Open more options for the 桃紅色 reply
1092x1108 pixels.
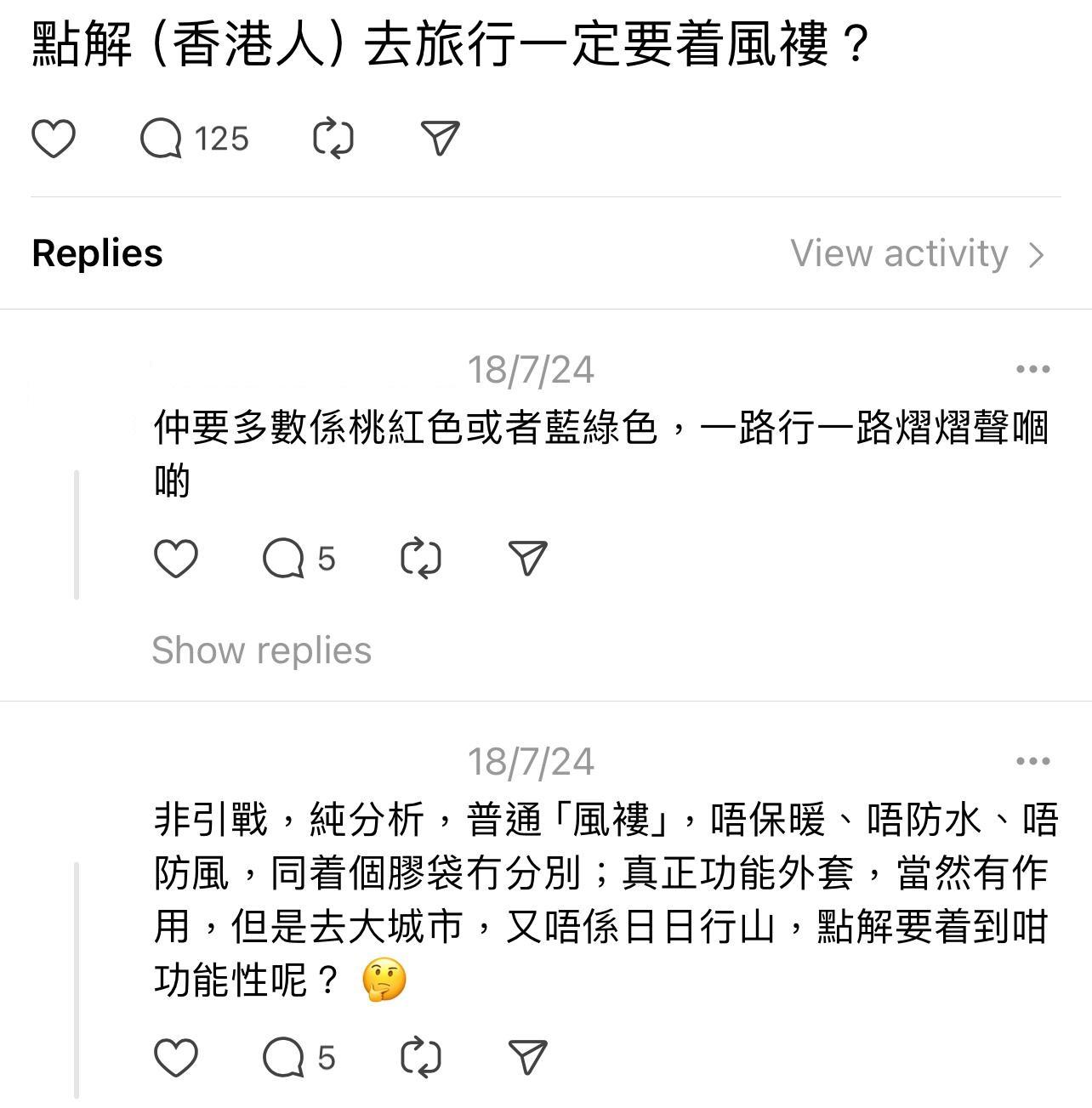tap(1032, 369)
